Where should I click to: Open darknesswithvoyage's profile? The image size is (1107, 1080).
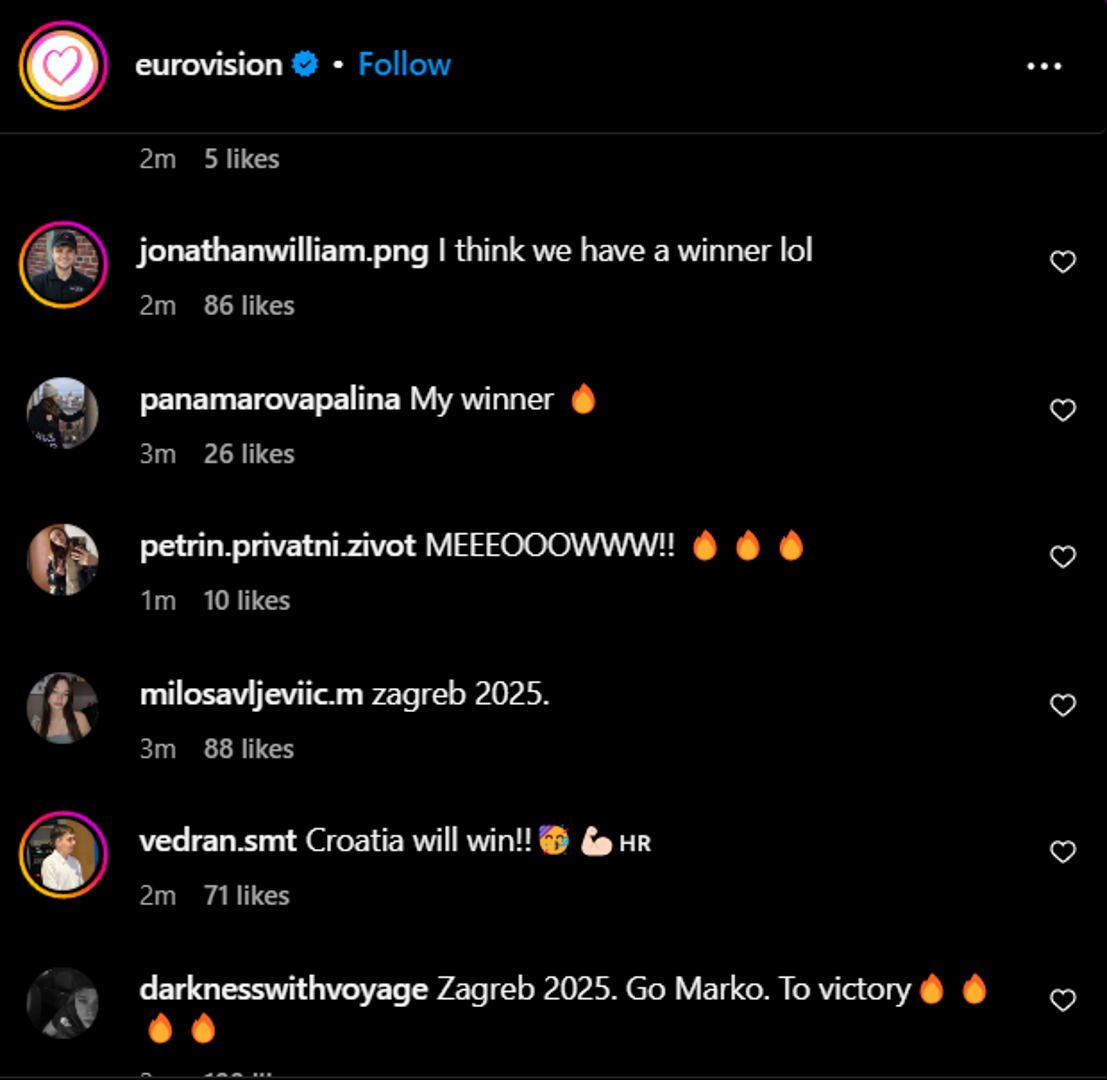[284, 989]
